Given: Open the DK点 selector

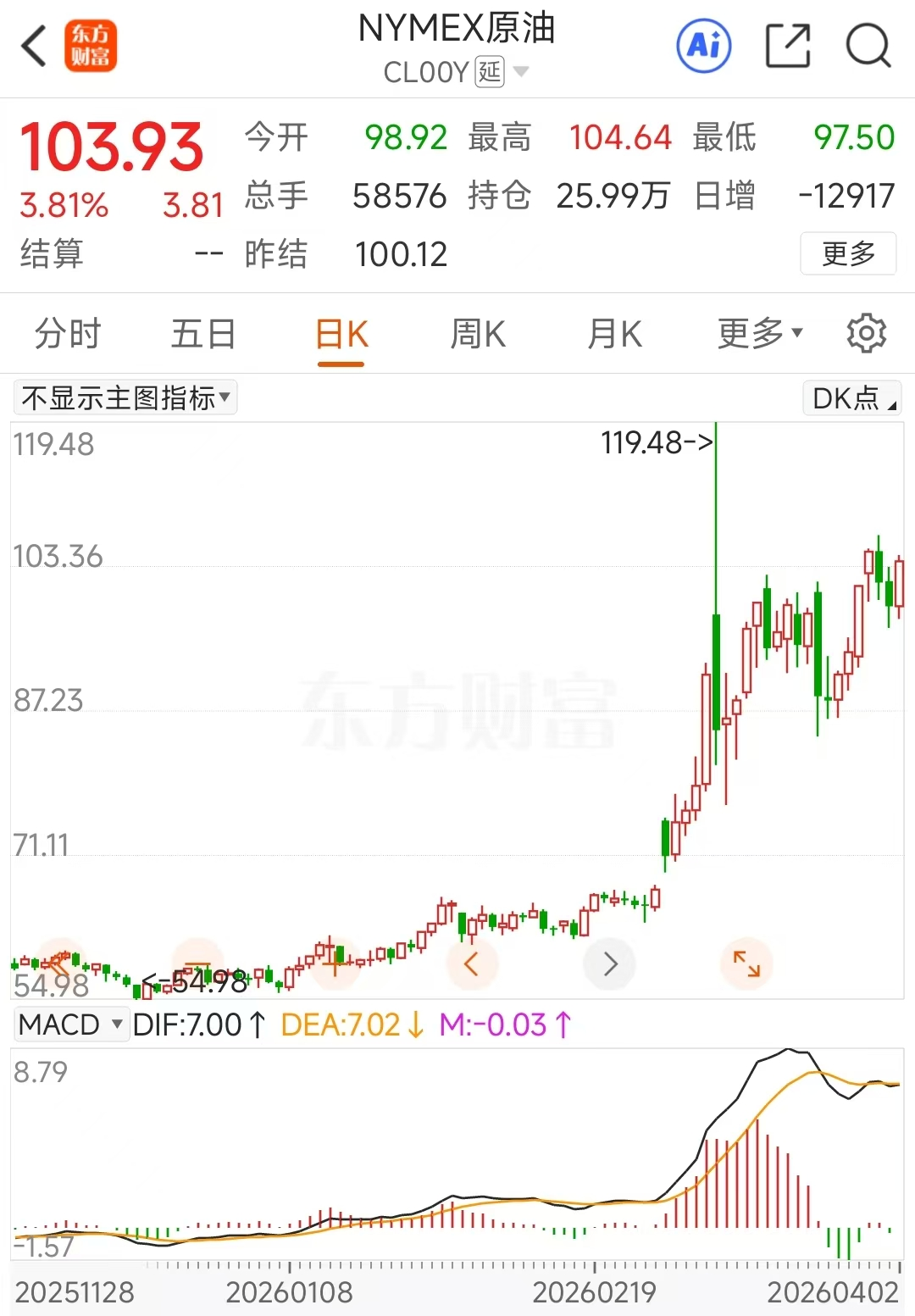Looking at the screenshot, I should 853,397.
